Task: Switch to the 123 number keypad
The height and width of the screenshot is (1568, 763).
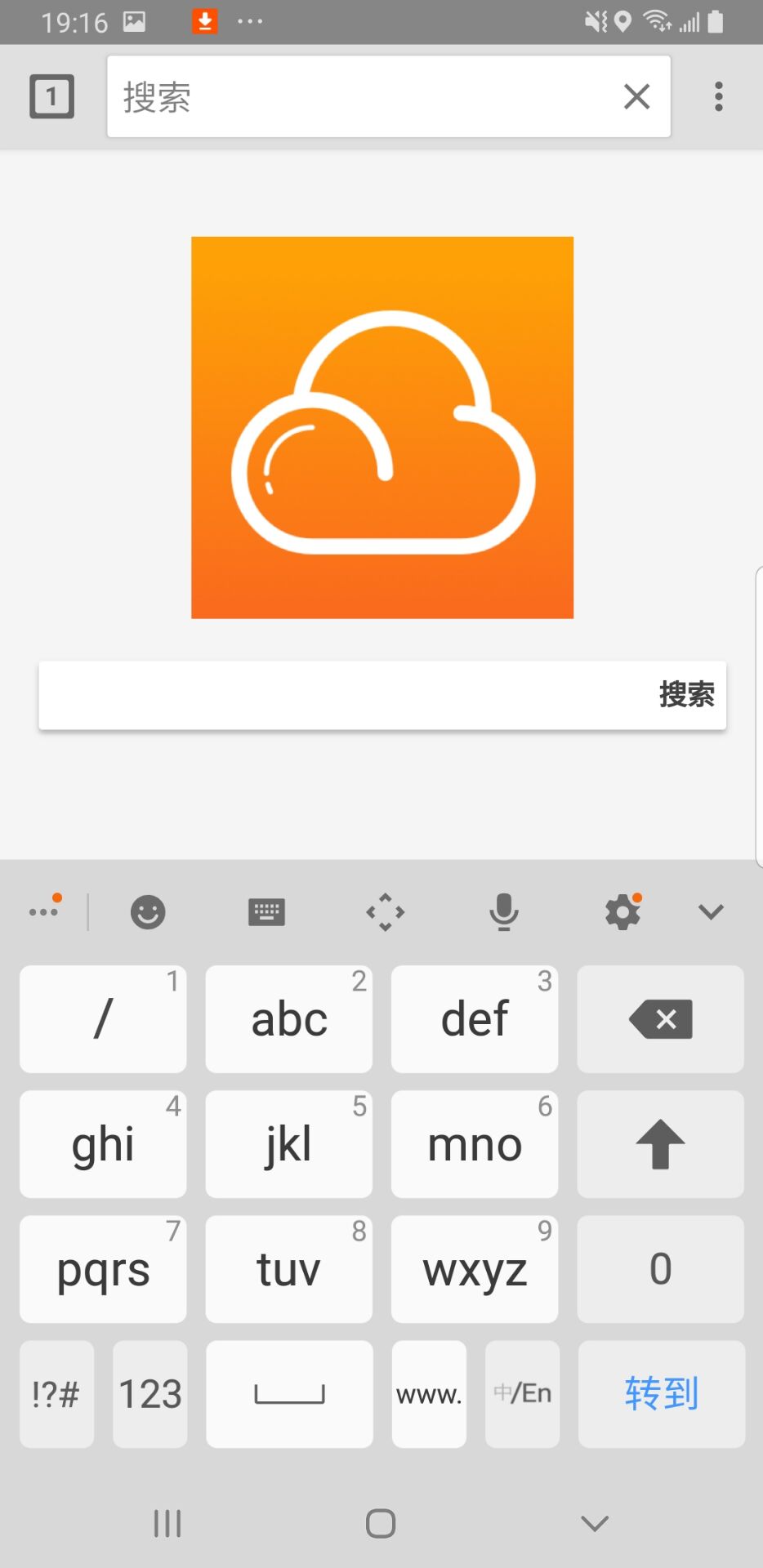Action: tap(150, 1393)
